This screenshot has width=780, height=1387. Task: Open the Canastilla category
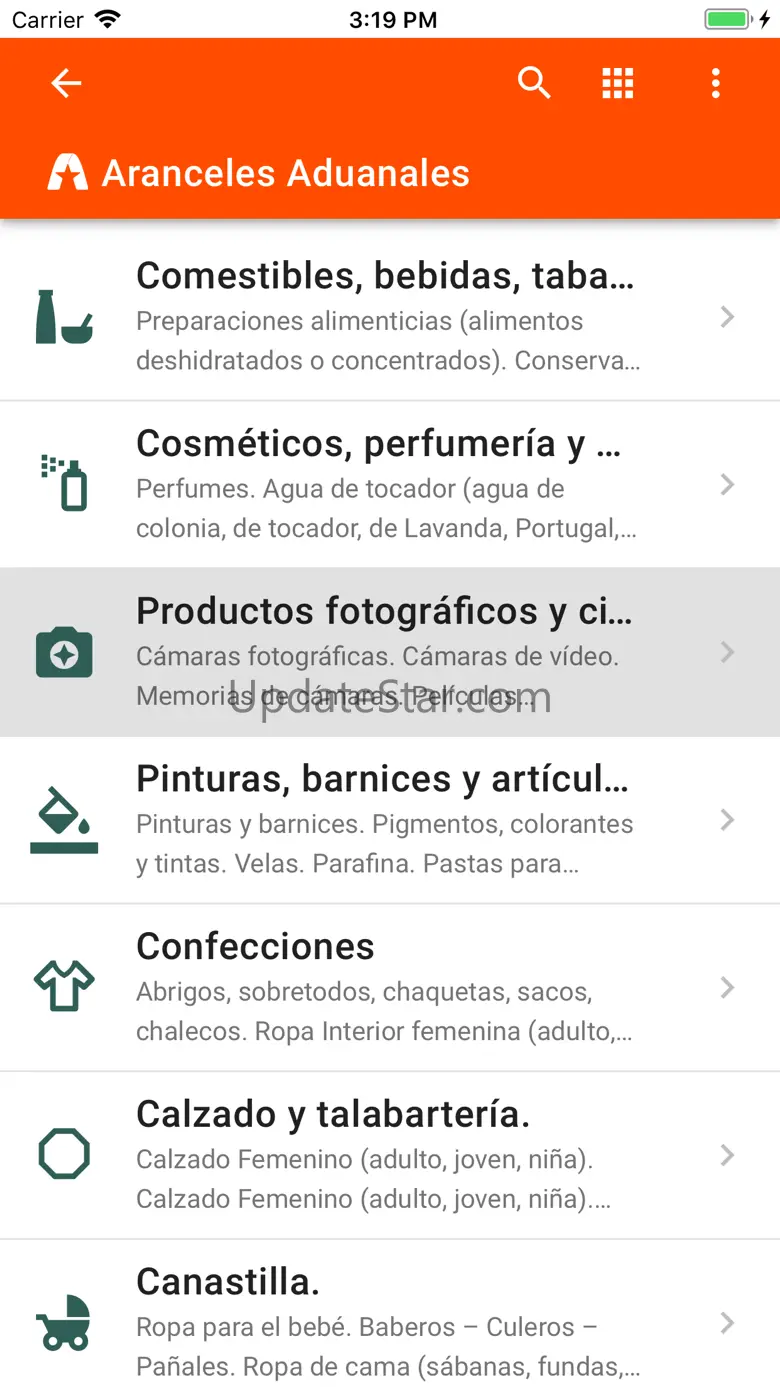click(389, 1320)
